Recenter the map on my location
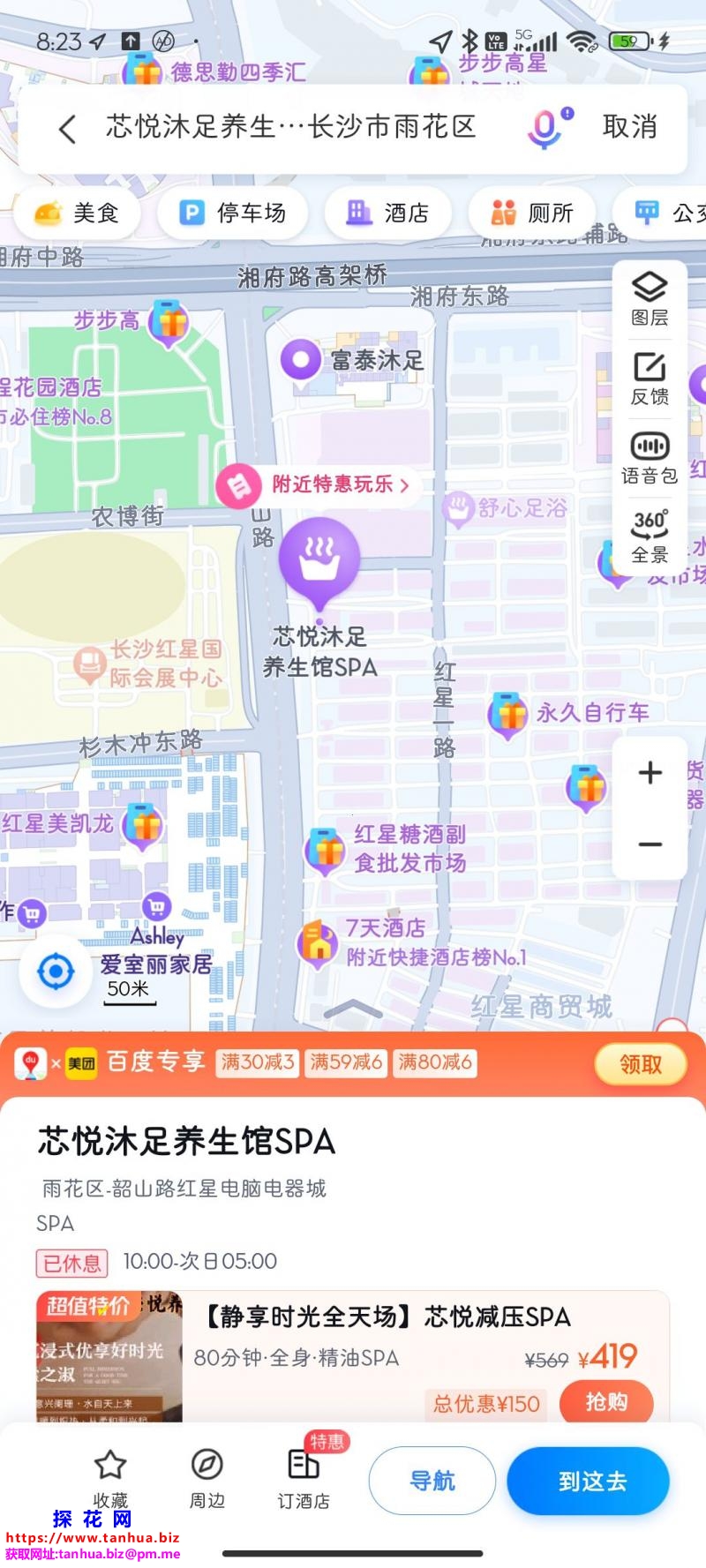 56,972
